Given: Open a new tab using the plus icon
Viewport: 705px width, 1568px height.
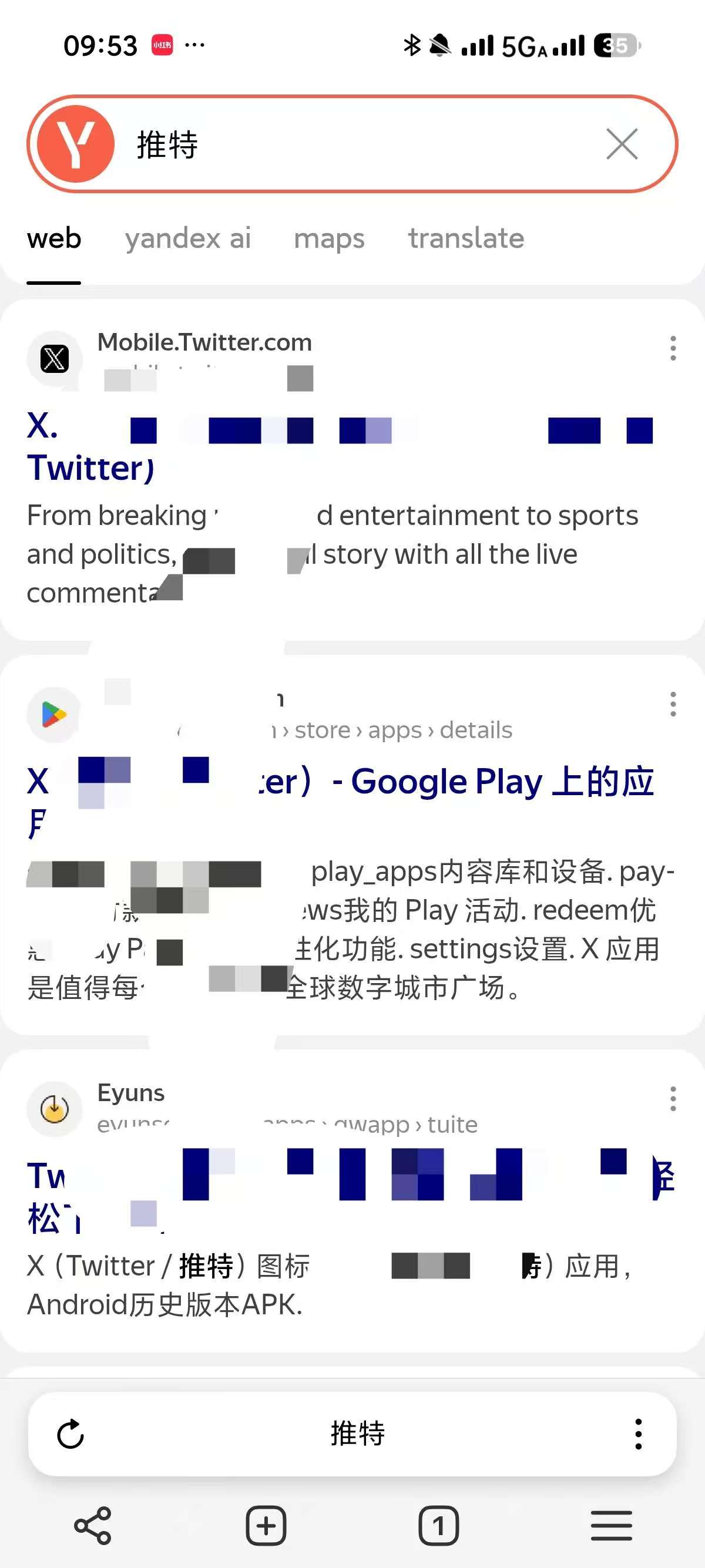Looking at the screenshot, I should (x=265, y=1524).
